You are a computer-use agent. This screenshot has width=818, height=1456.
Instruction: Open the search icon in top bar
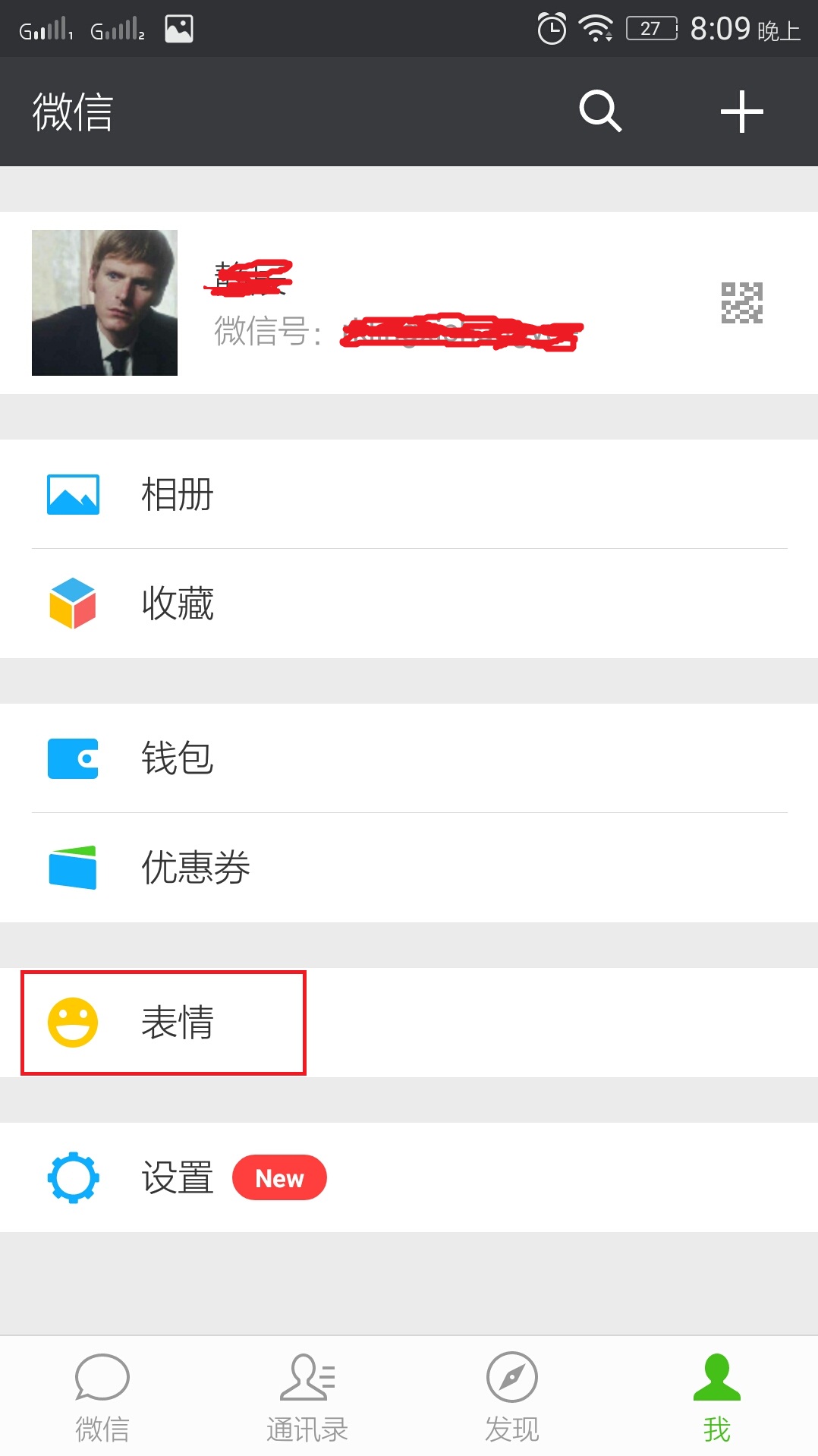pyautogui.click(x=600, y=112)
